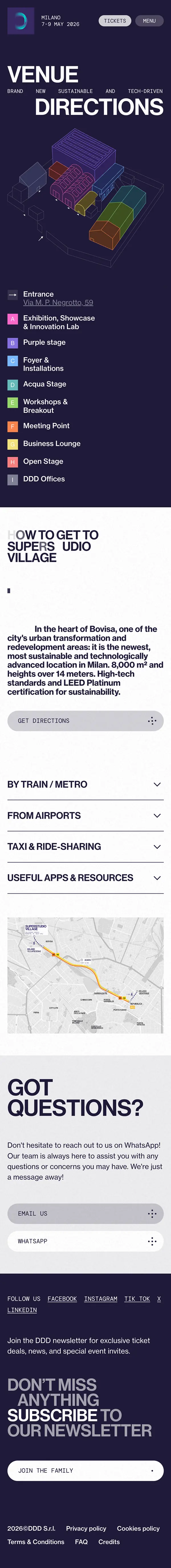
Task: Expand Useful Apps & Resources
Action: tap(85, 878)
